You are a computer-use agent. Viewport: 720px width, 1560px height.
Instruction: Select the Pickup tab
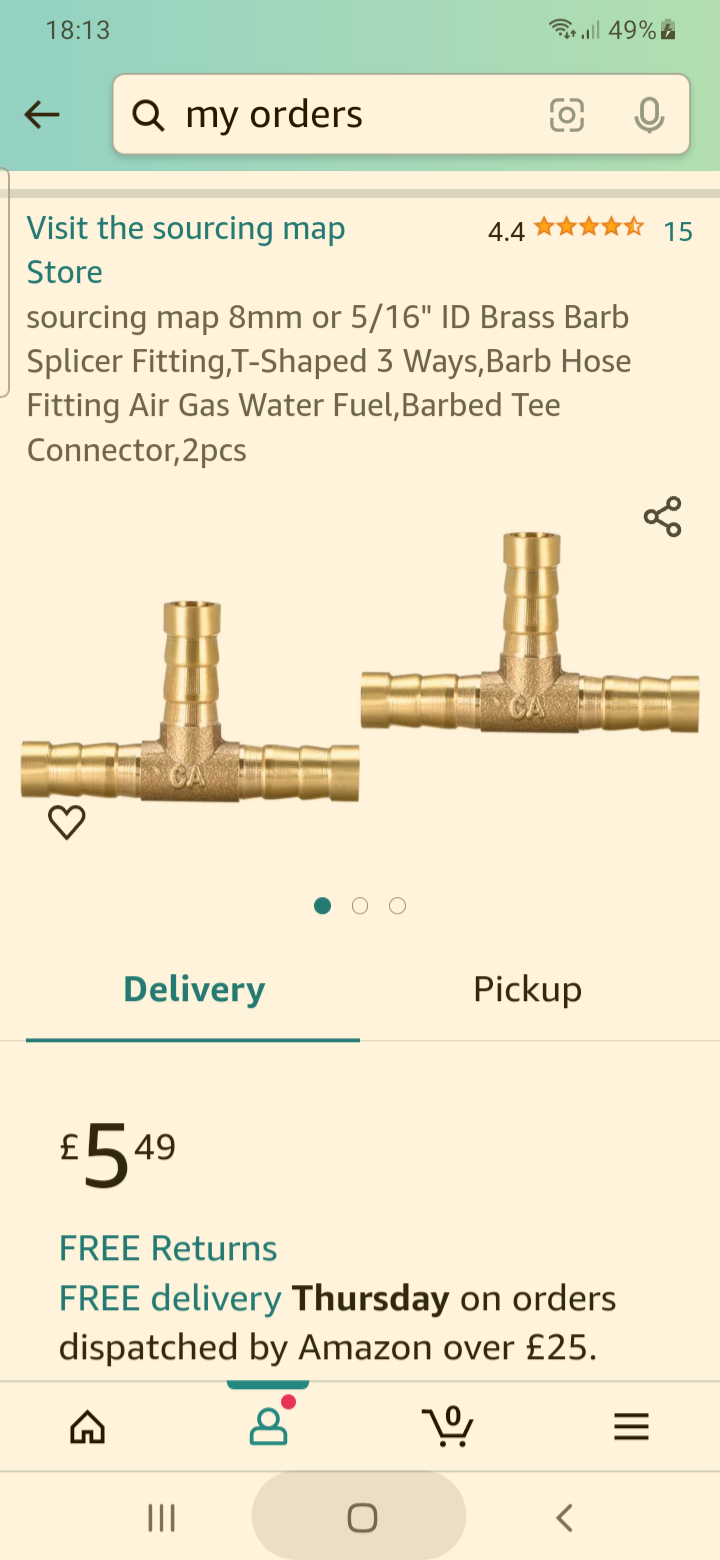coord(527,989)
